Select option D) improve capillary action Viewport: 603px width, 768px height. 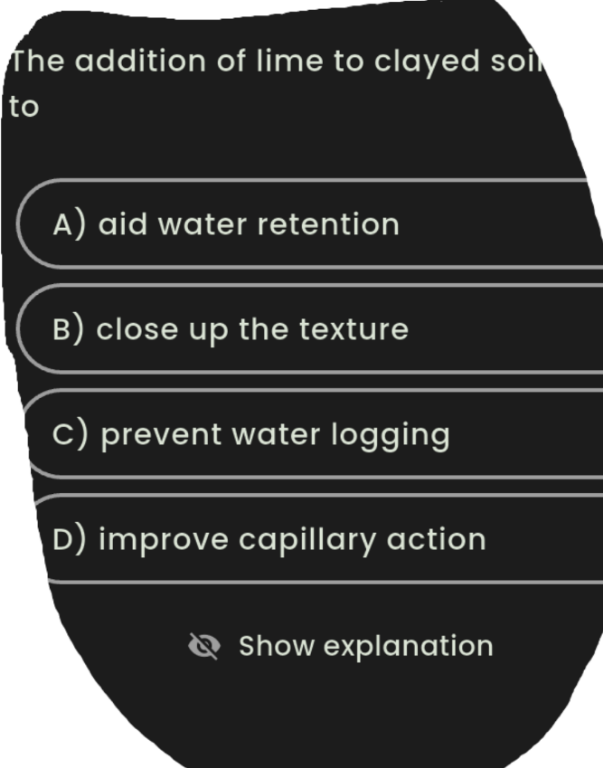click(x=318, y=539)
